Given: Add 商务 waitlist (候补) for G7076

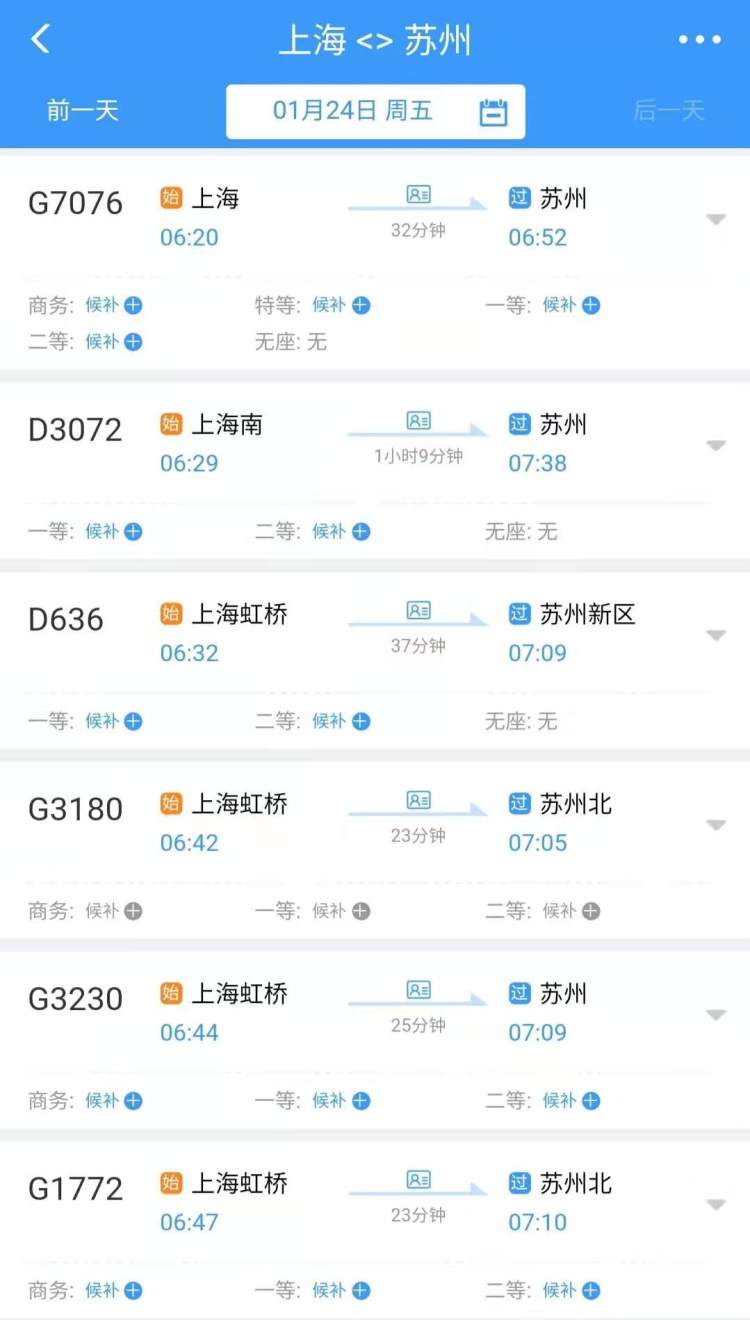Looking at the screenshot, I should (113, 305).
